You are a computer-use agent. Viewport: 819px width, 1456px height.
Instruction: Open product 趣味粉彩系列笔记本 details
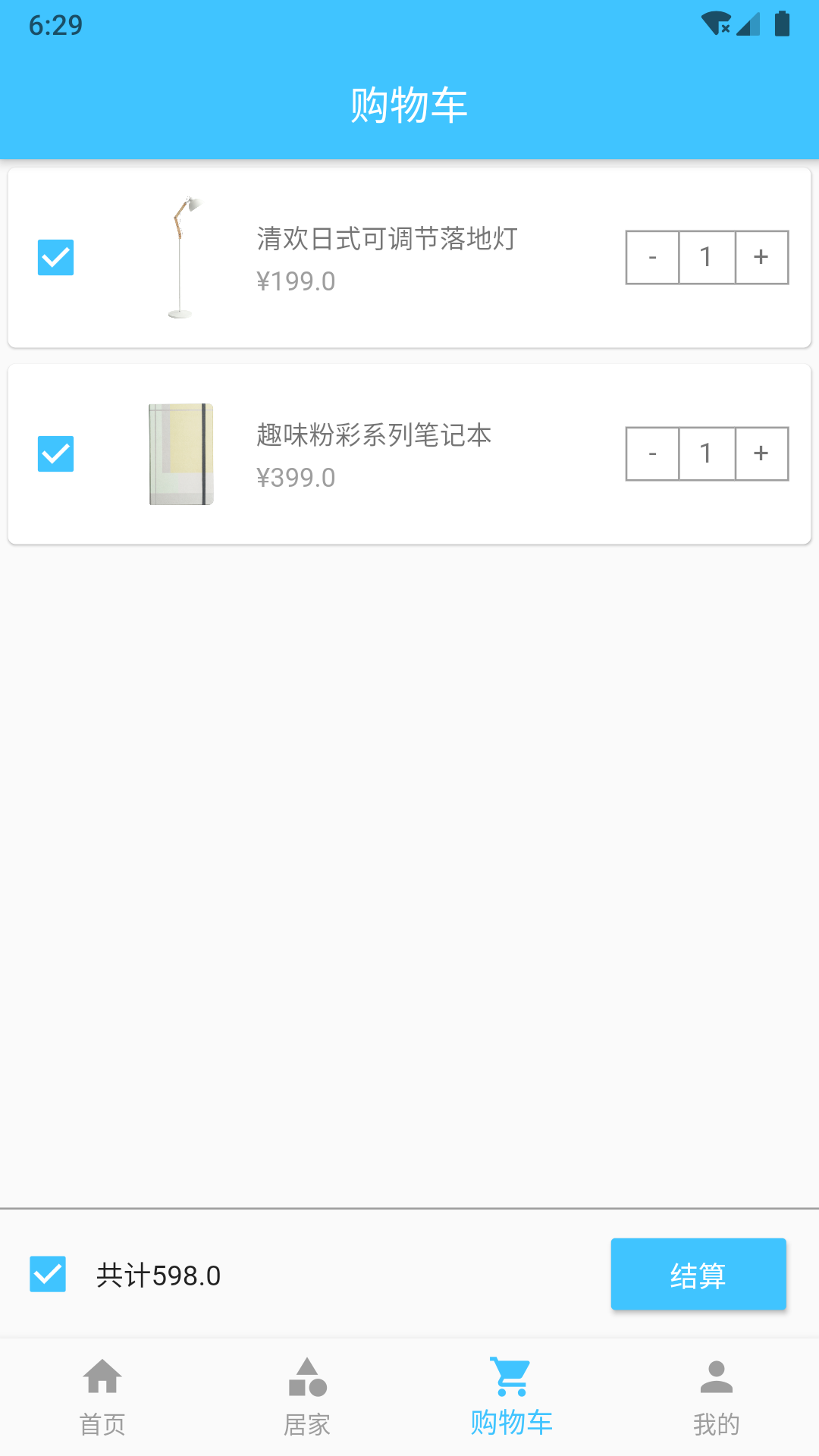point(373,436)
